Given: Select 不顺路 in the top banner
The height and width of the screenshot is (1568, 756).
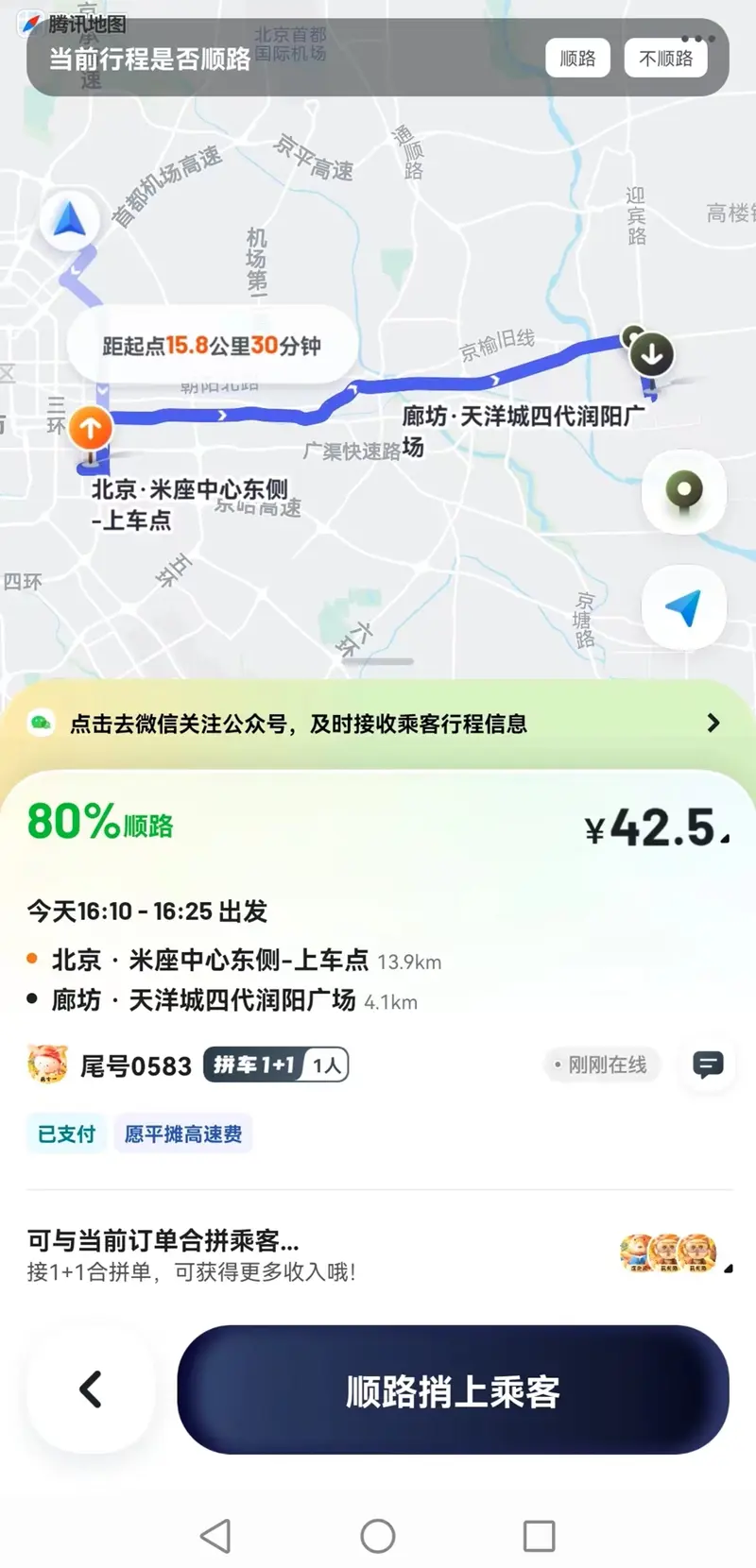Looking at the screenshot, I should coord(665,59).
